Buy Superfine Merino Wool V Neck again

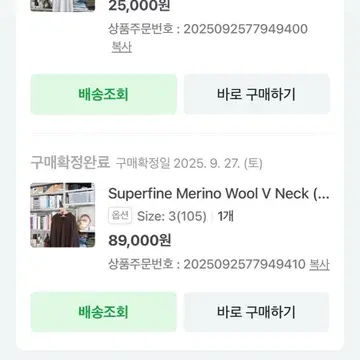coord(257,312)
